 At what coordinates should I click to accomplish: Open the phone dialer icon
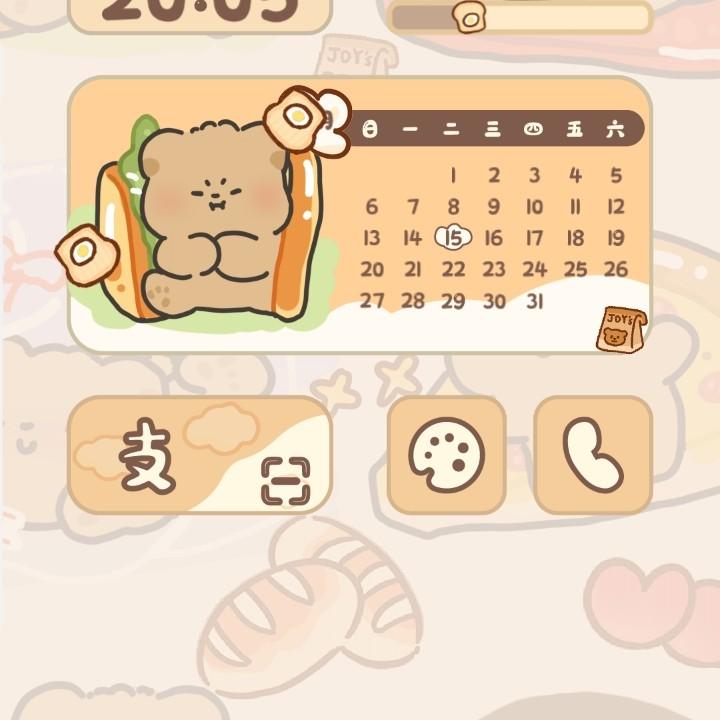[592, 455]
